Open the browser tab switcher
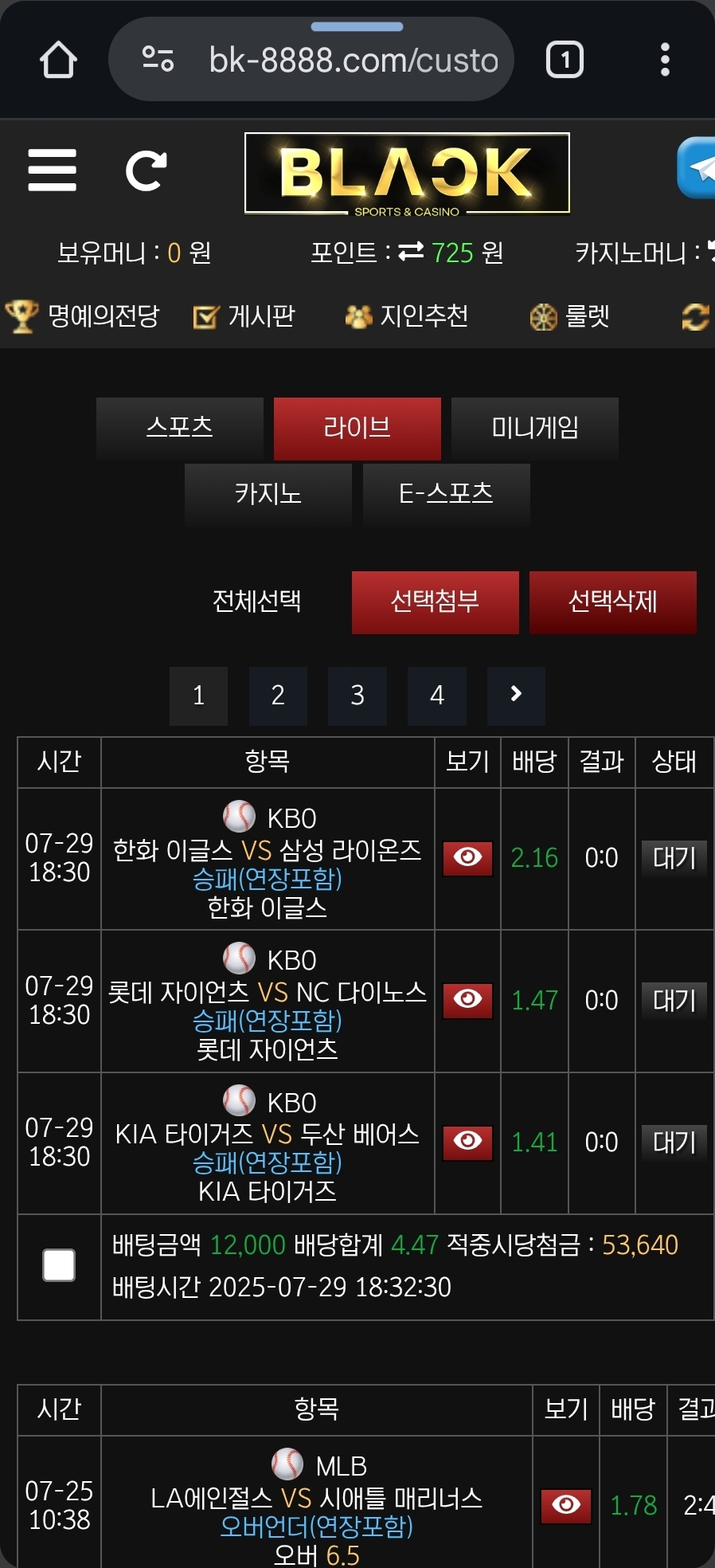 pyautogui.click(x=565, y=60)
